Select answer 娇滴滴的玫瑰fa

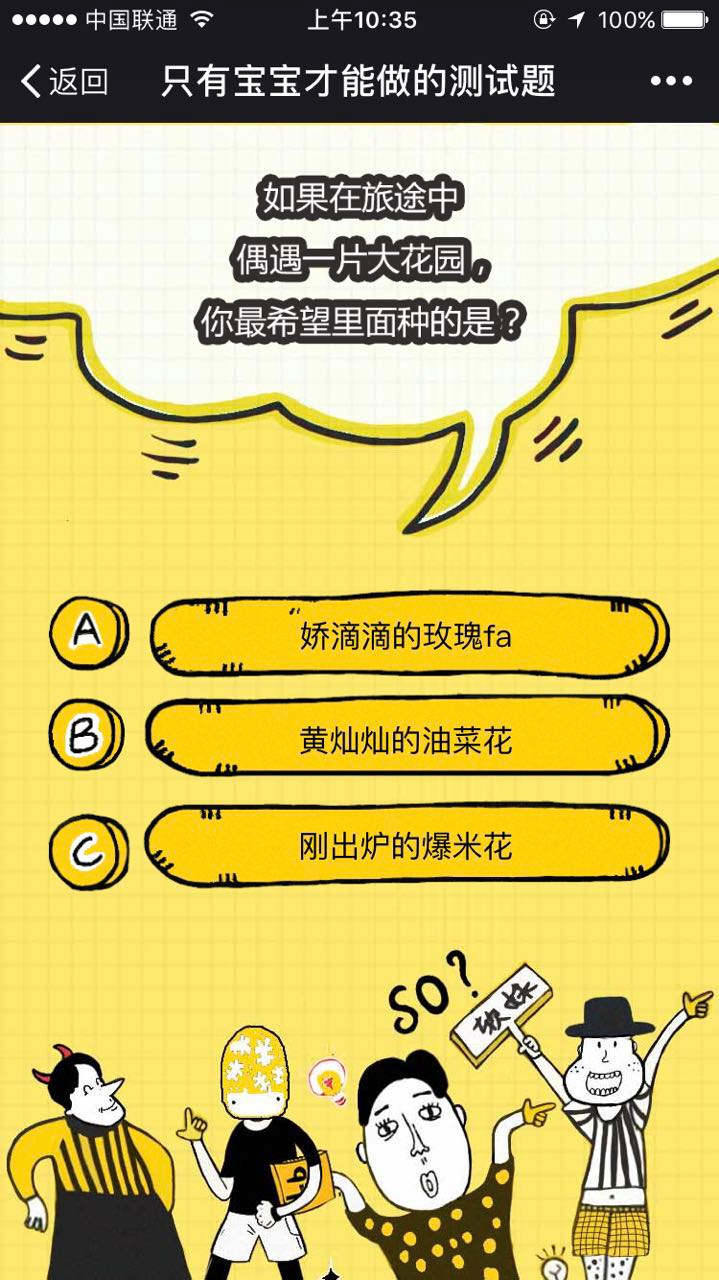click(406, 636)
